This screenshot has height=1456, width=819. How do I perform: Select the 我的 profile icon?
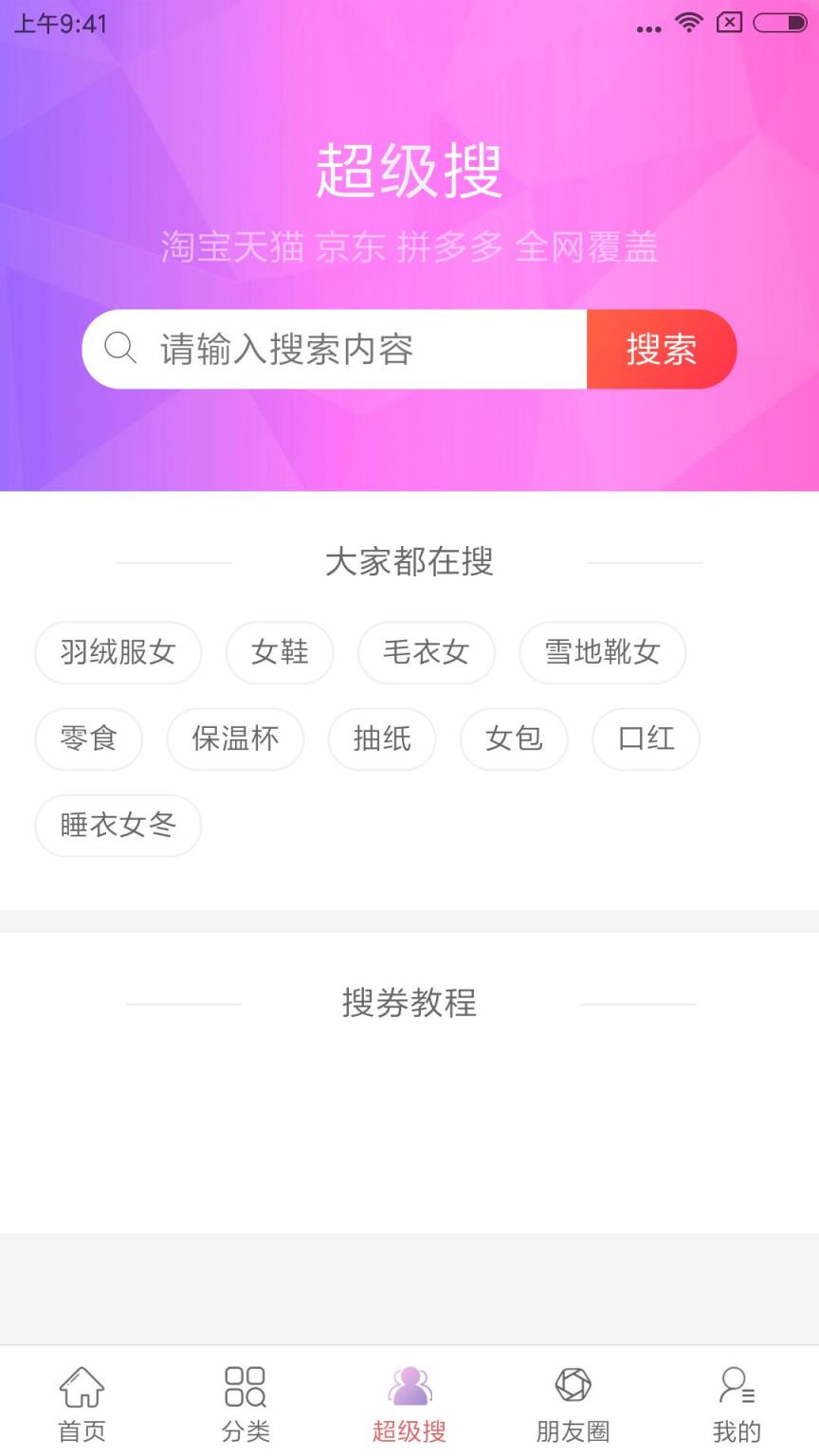[x=737, y=1387]
